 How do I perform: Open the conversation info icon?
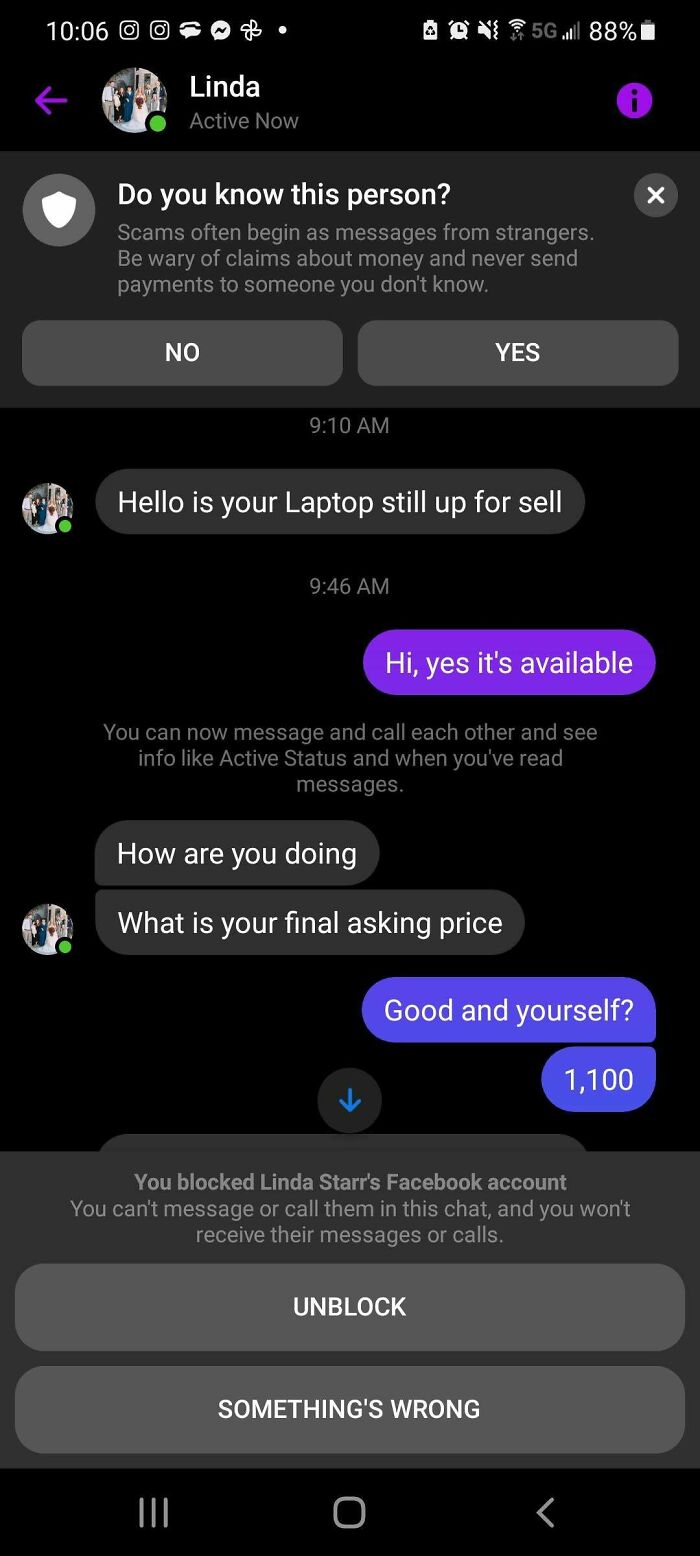point(634,100)
